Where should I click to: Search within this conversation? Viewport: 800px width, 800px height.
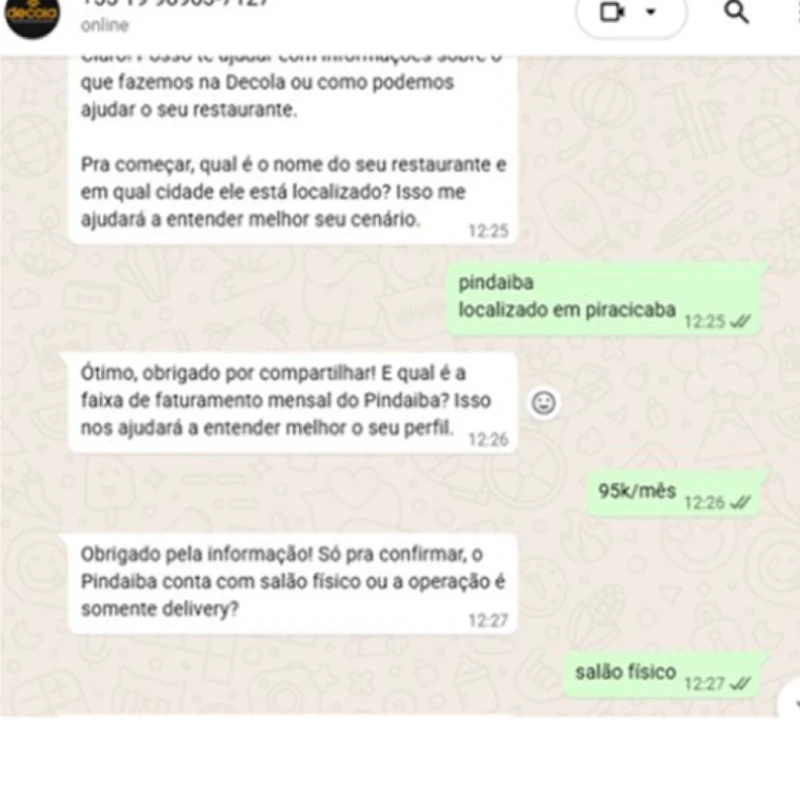coord(736,13)
